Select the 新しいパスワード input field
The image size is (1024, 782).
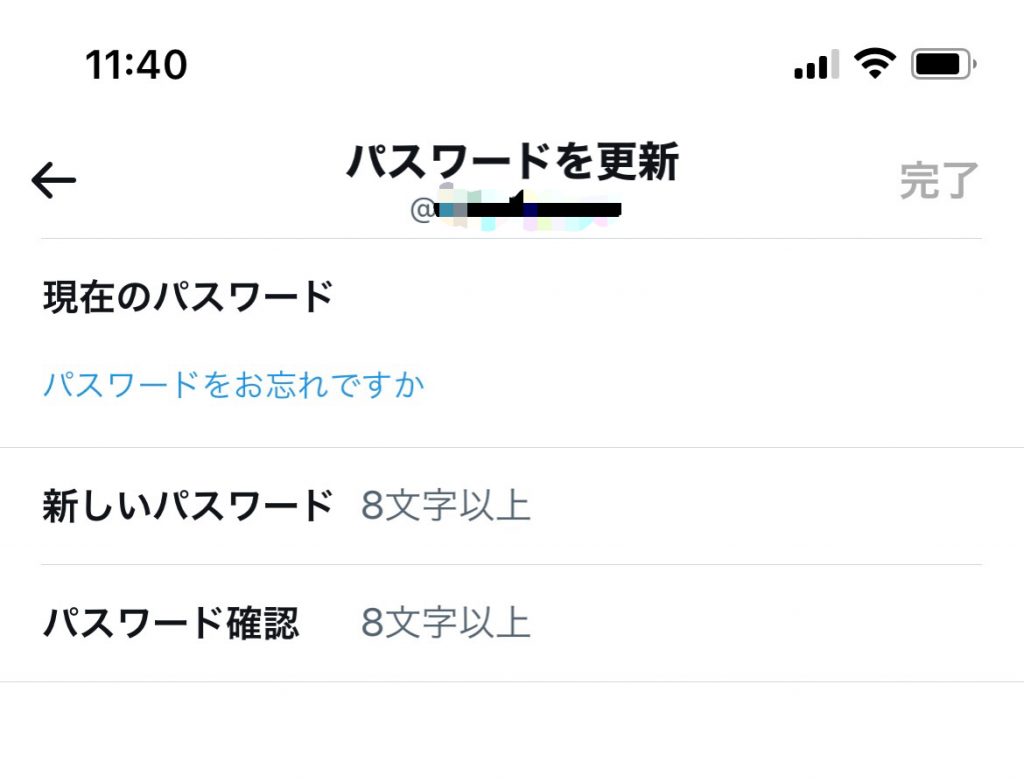click(x=660, y=507)
